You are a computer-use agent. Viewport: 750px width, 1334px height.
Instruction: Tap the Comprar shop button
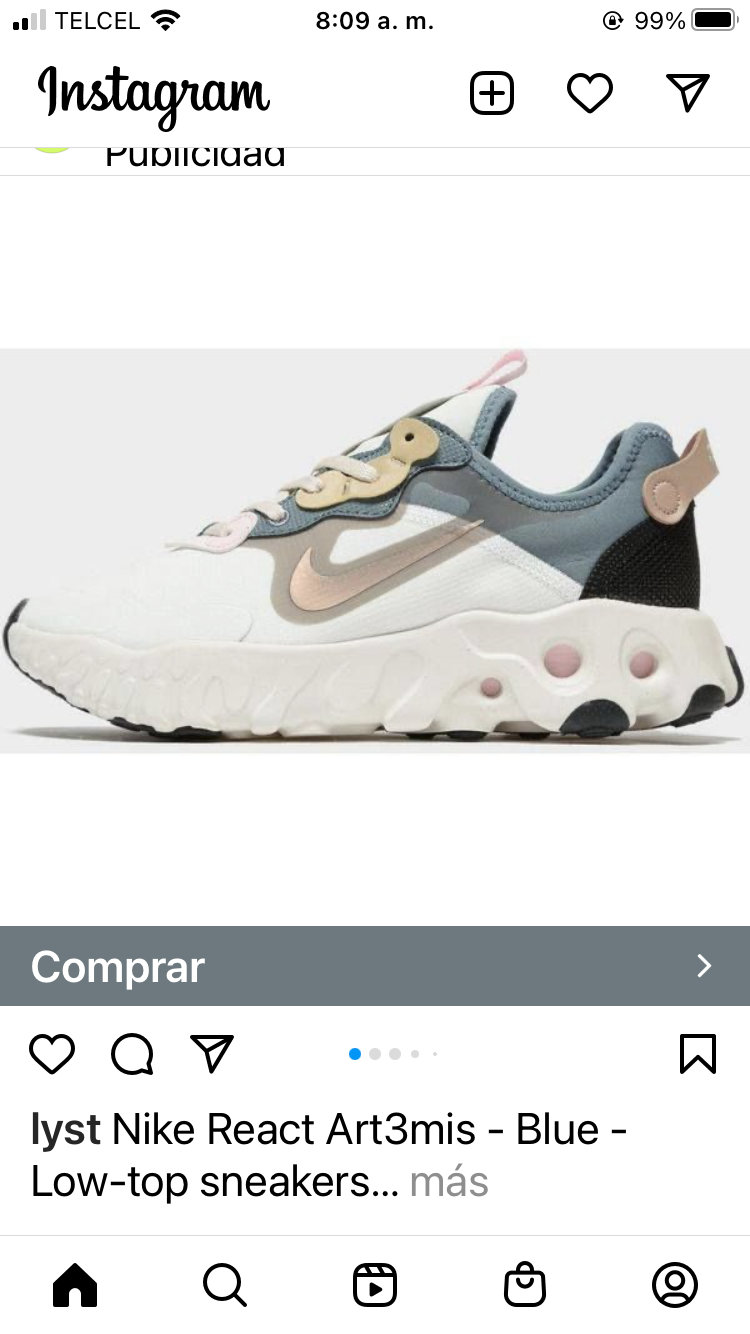[374, 966]
